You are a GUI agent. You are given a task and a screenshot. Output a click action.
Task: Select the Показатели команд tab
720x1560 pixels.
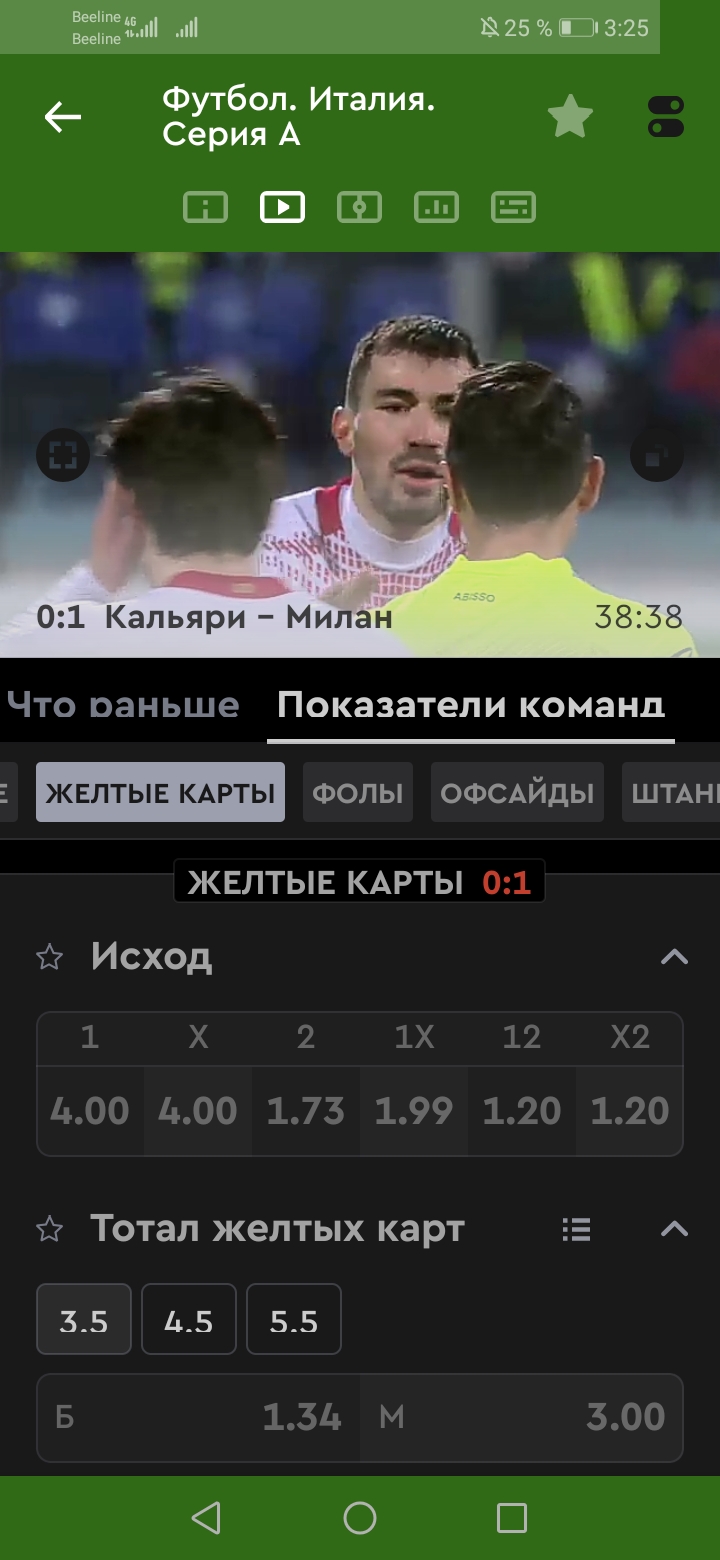[470, 705]
